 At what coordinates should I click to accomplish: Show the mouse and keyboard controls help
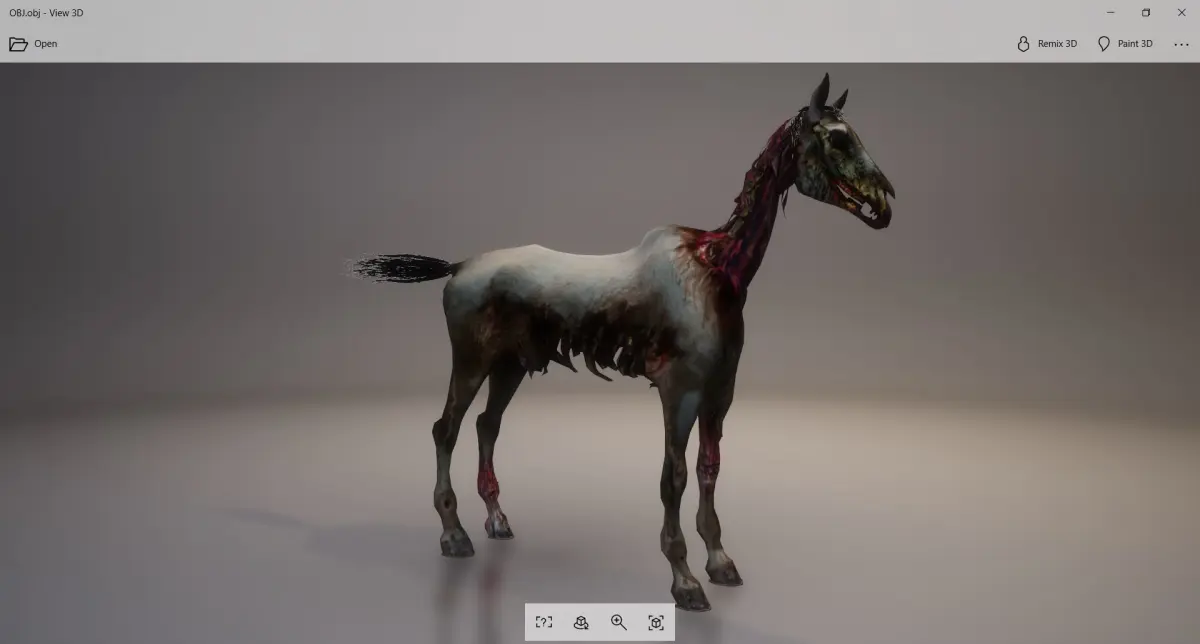tap(544, 622)
